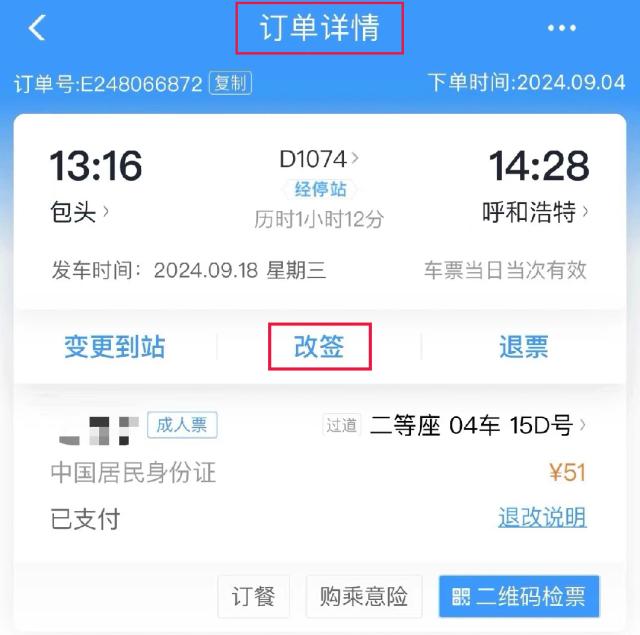Open the three-dot overflow menu
Screen dimensions: 640x635
pyautogui.click(x=562, y=28)
